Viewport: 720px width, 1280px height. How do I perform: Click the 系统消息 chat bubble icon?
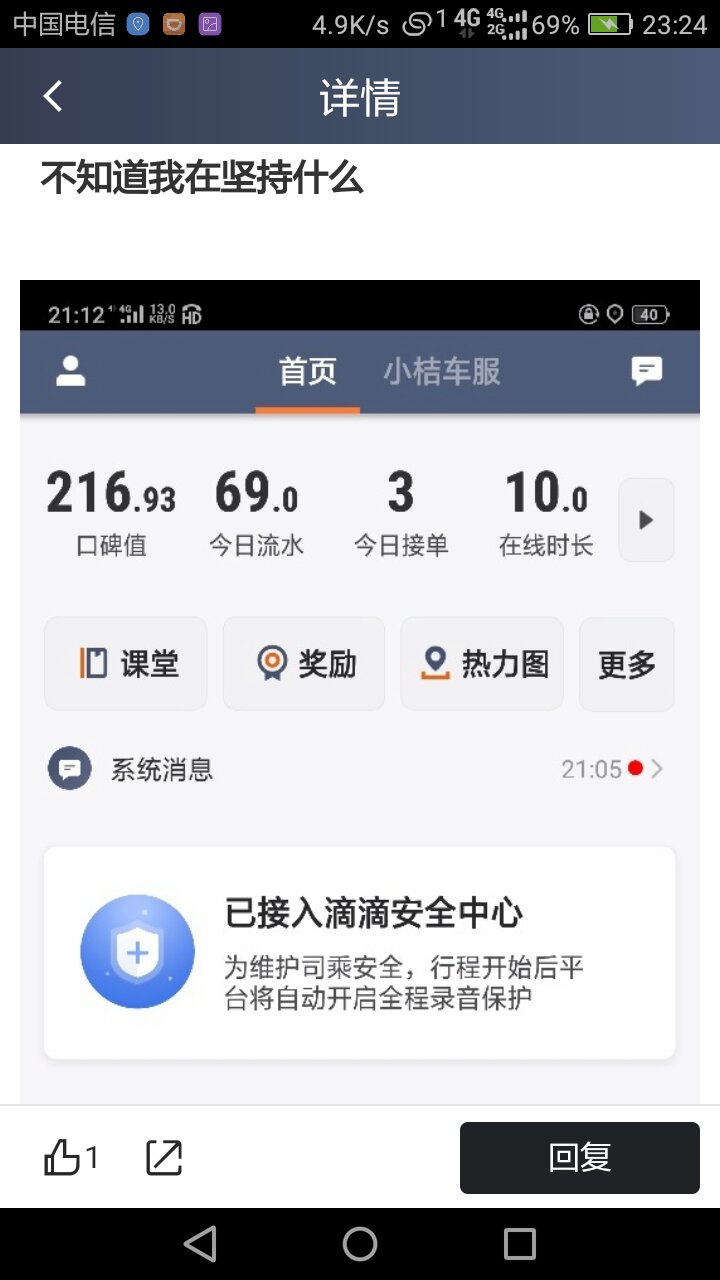tap(68, 768)
